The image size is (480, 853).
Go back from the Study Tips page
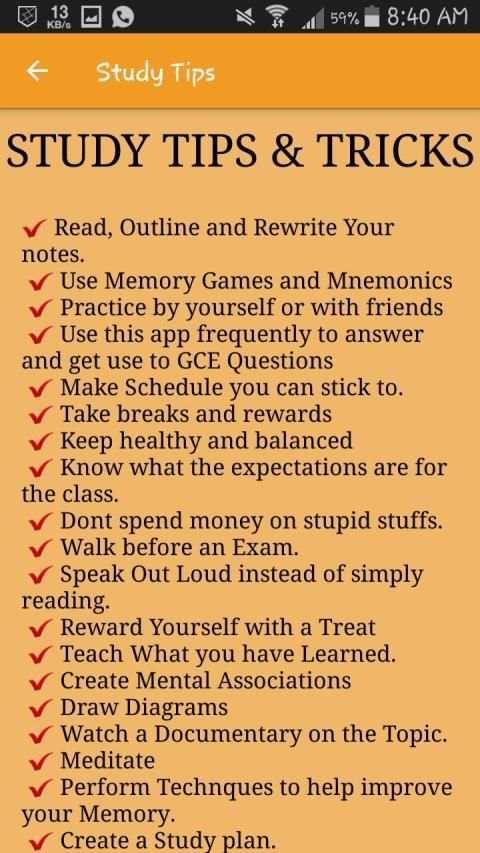point(38,71)
